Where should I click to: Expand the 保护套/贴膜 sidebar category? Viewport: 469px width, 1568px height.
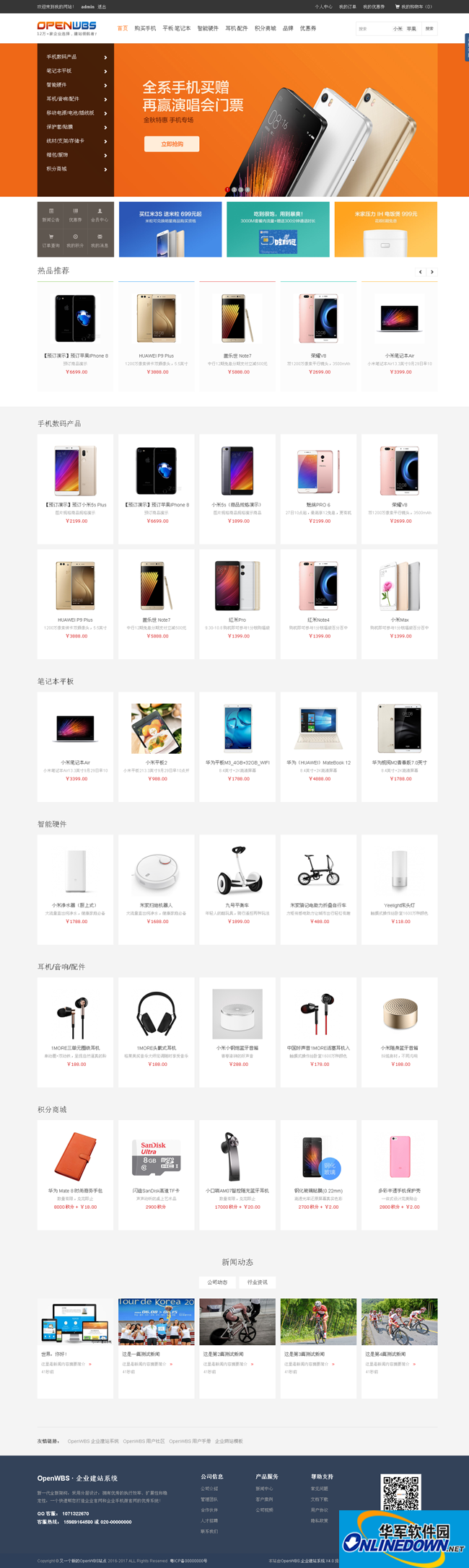(76, 127)
